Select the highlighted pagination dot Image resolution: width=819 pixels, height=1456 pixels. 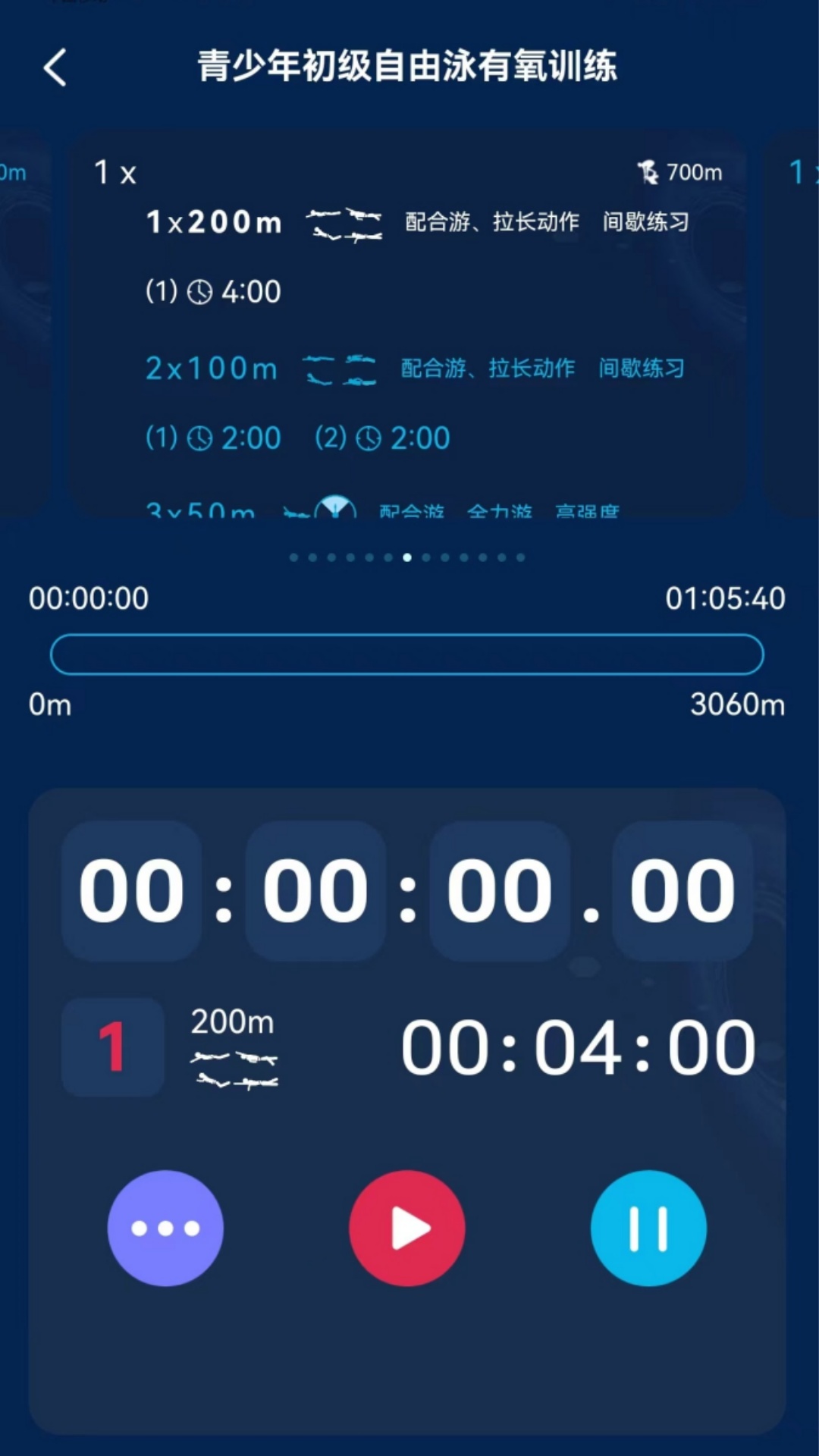(x=407, y=557)
